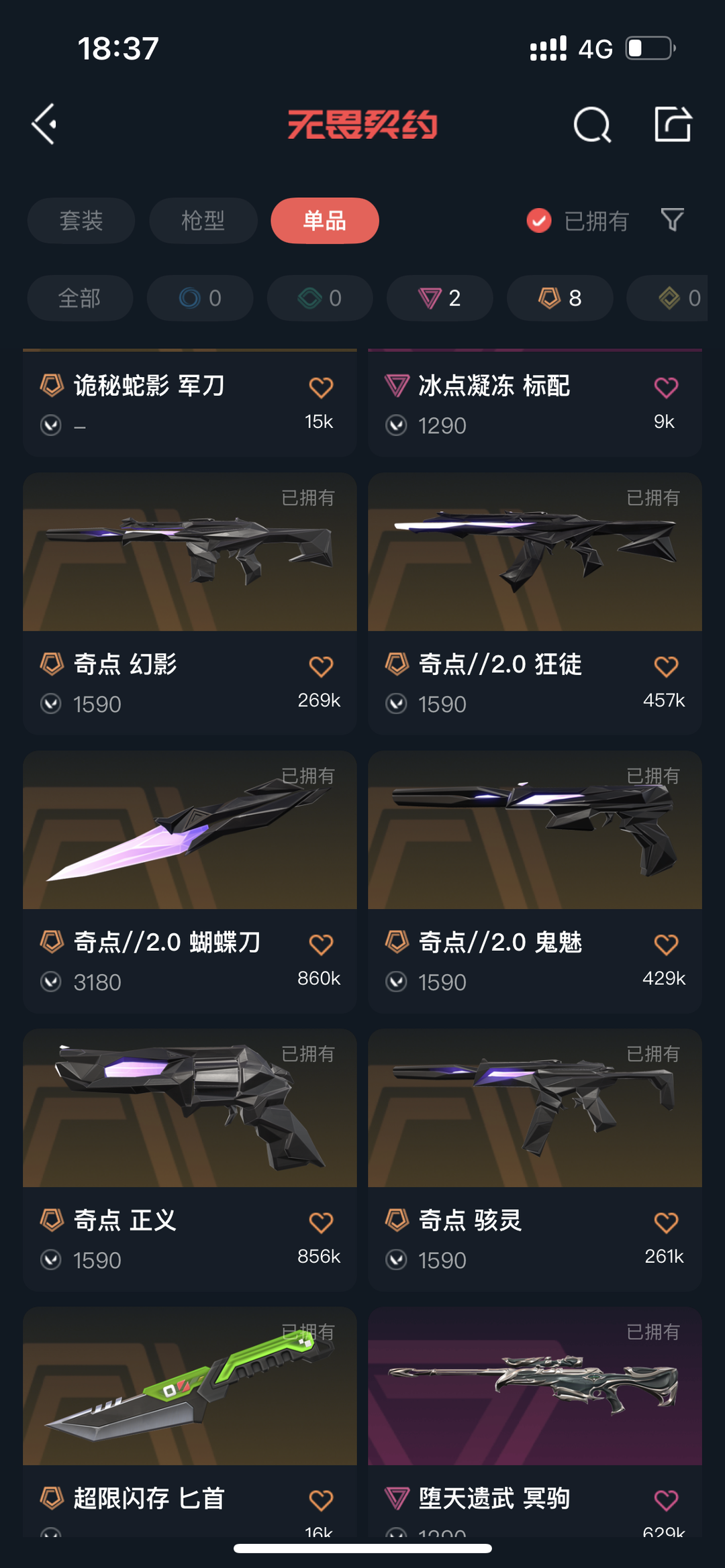Image resolution: width=725 pixels, height=1568 pixels.
Task: Filter by the orange tier chip showing 8
Action: 559,298
